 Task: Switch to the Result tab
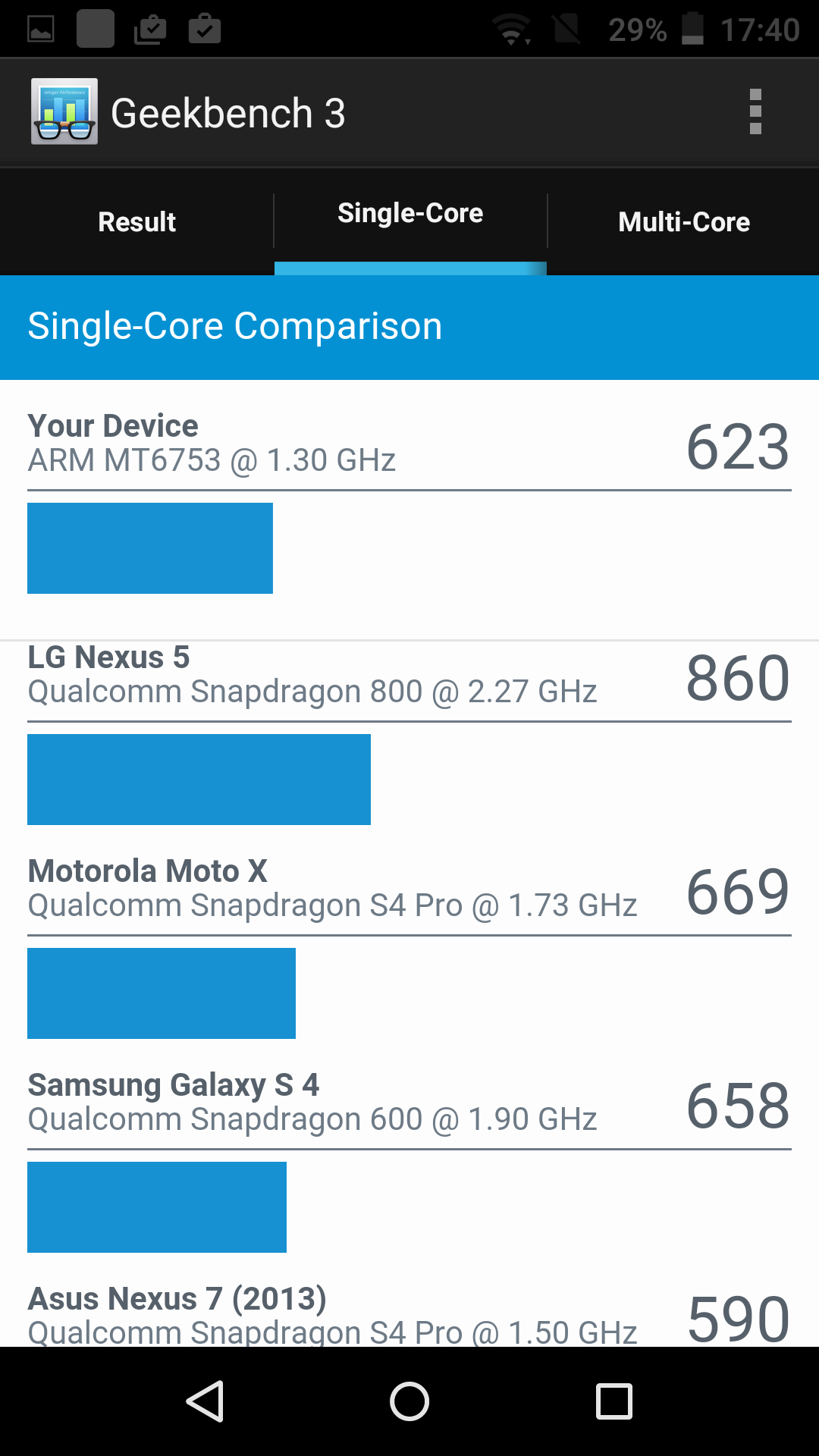[x=136, y=221]
